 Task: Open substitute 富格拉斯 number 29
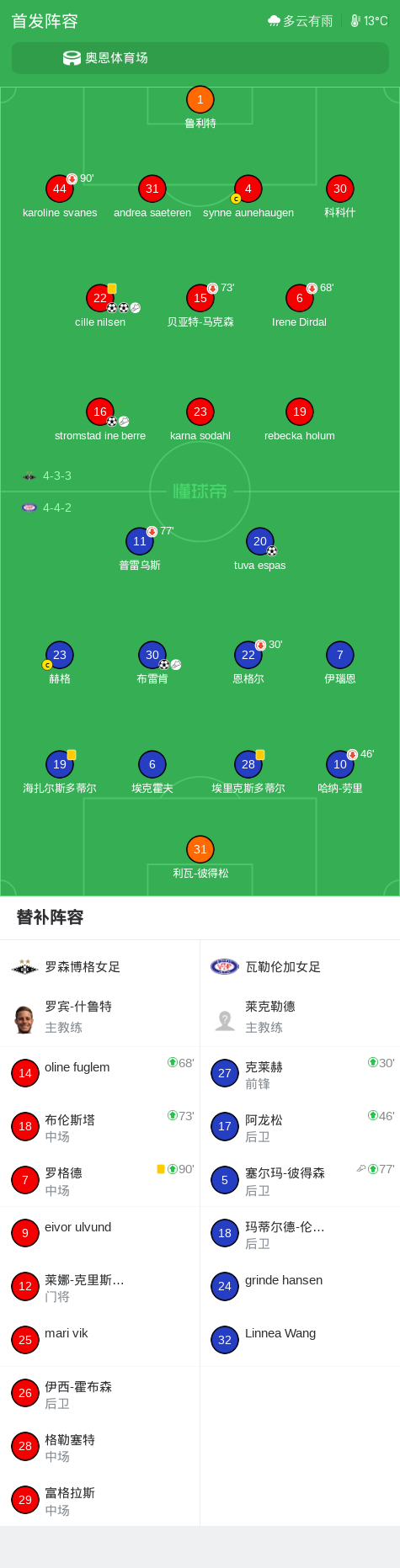(x=100, y=1500)
